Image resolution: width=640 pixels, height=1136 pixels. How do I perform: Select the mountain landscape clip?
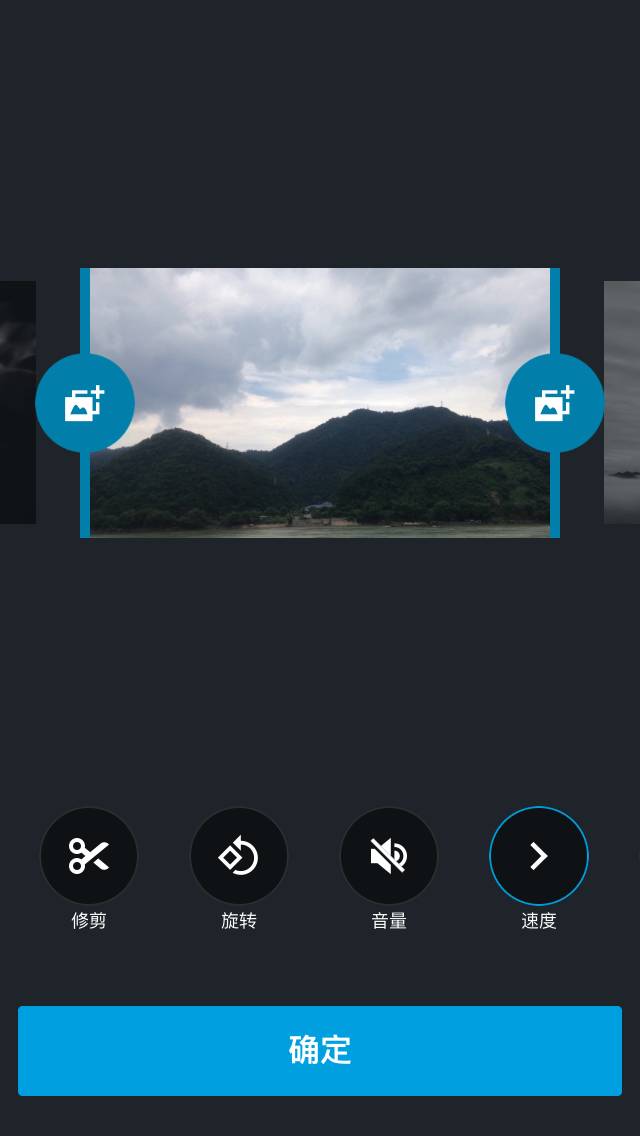point(320,403)
